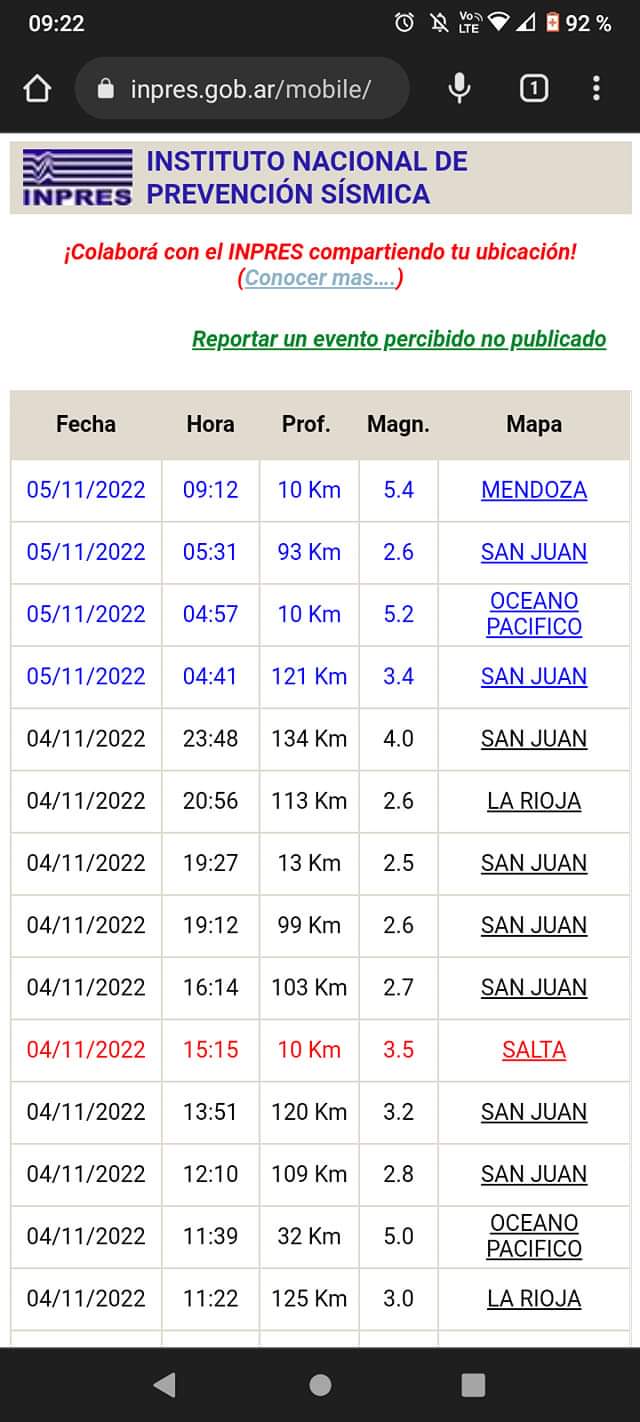Go back with the system back button
This screenshot has width=640, height=1422.
point(165,1385)
